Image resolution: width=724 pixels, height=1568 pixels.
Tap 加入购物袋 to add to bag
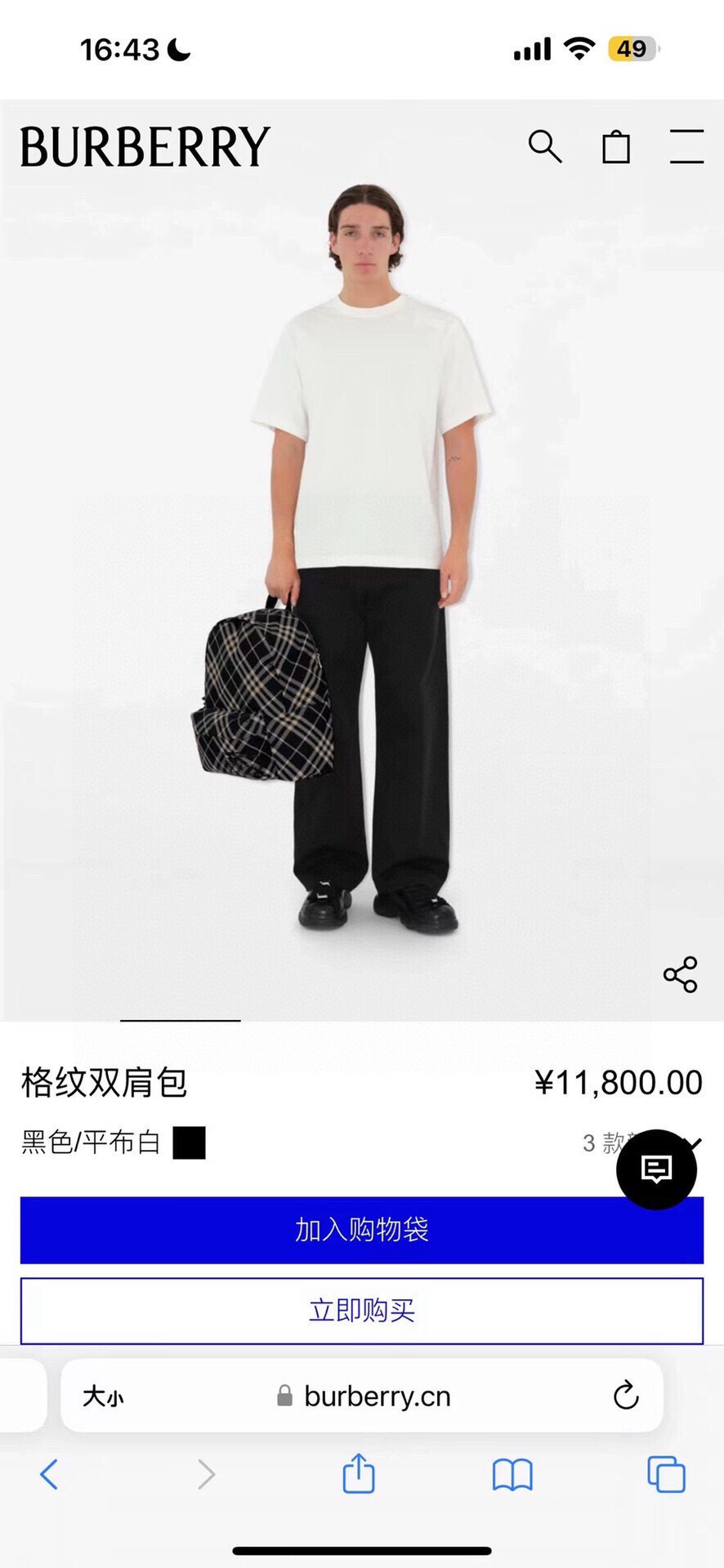pyautogui.click(x=361, y=1230)
